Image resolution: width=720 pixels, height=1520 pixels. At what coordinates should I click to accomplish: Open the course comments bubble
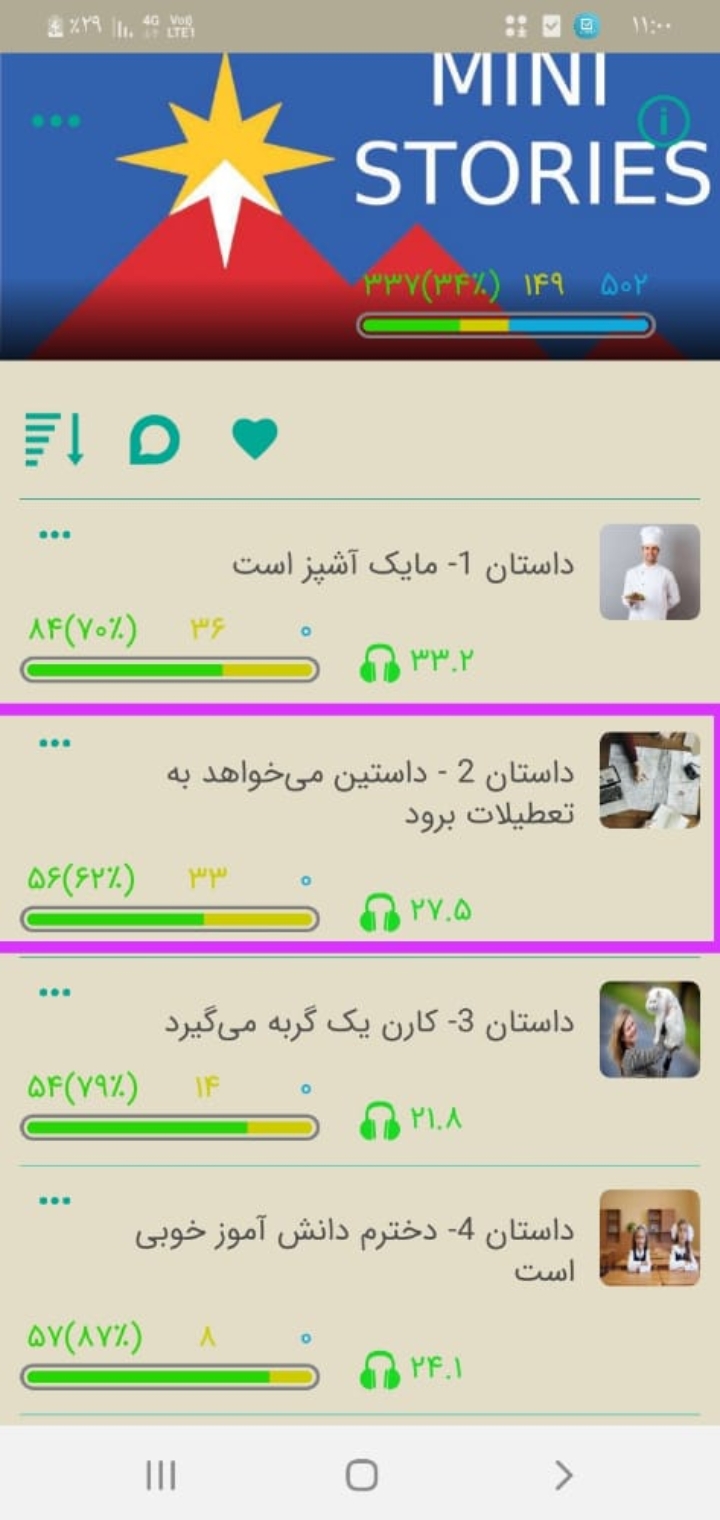pos(155,440)
